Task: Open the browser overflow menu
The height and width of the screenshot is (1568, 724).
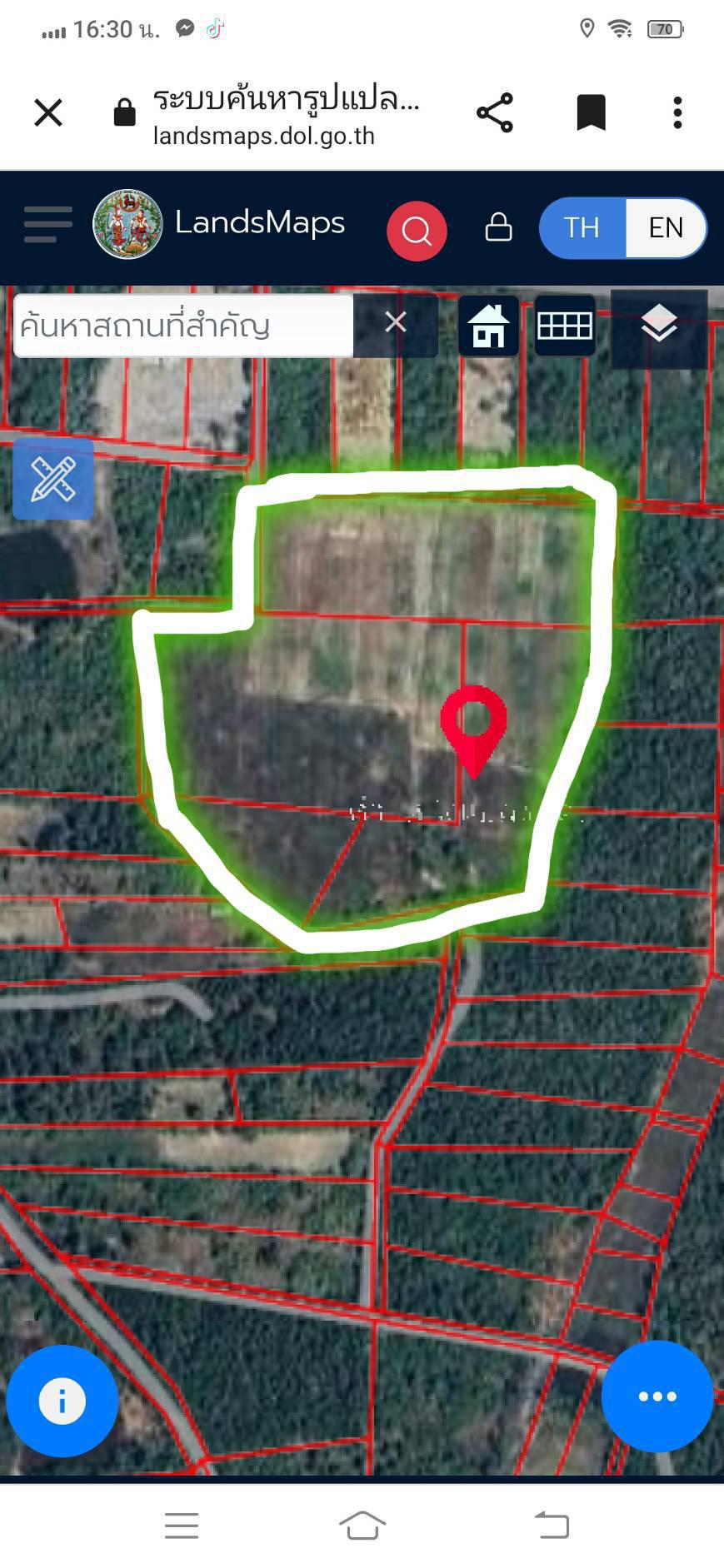Action: pos(678,112)
